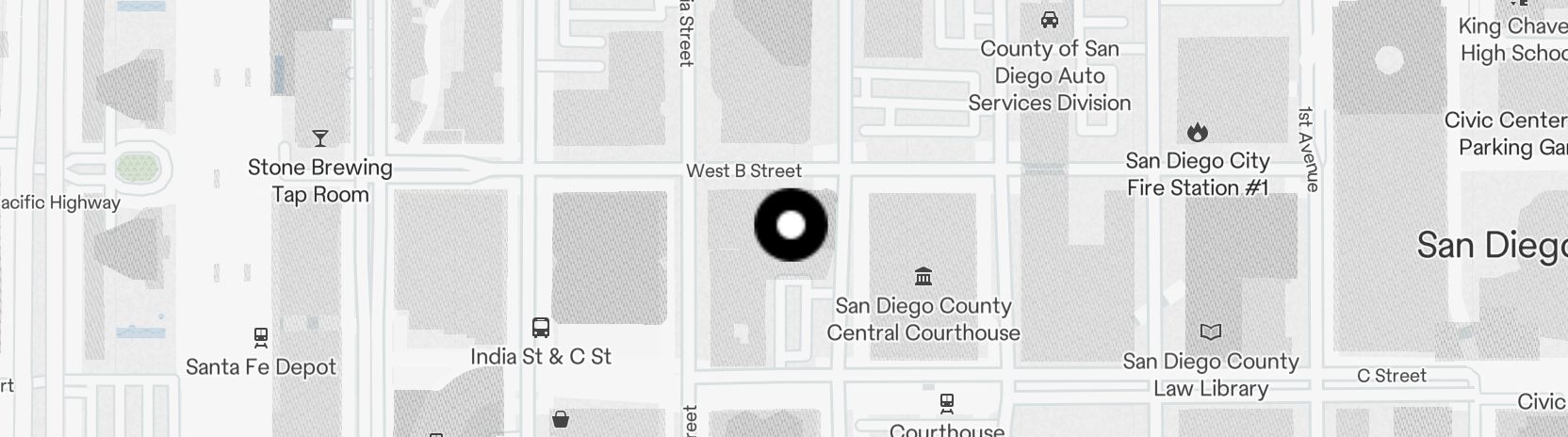Open San Diego City Fire Station #1 marker
1568x437 pixels.
click(x=1198, y=132)
